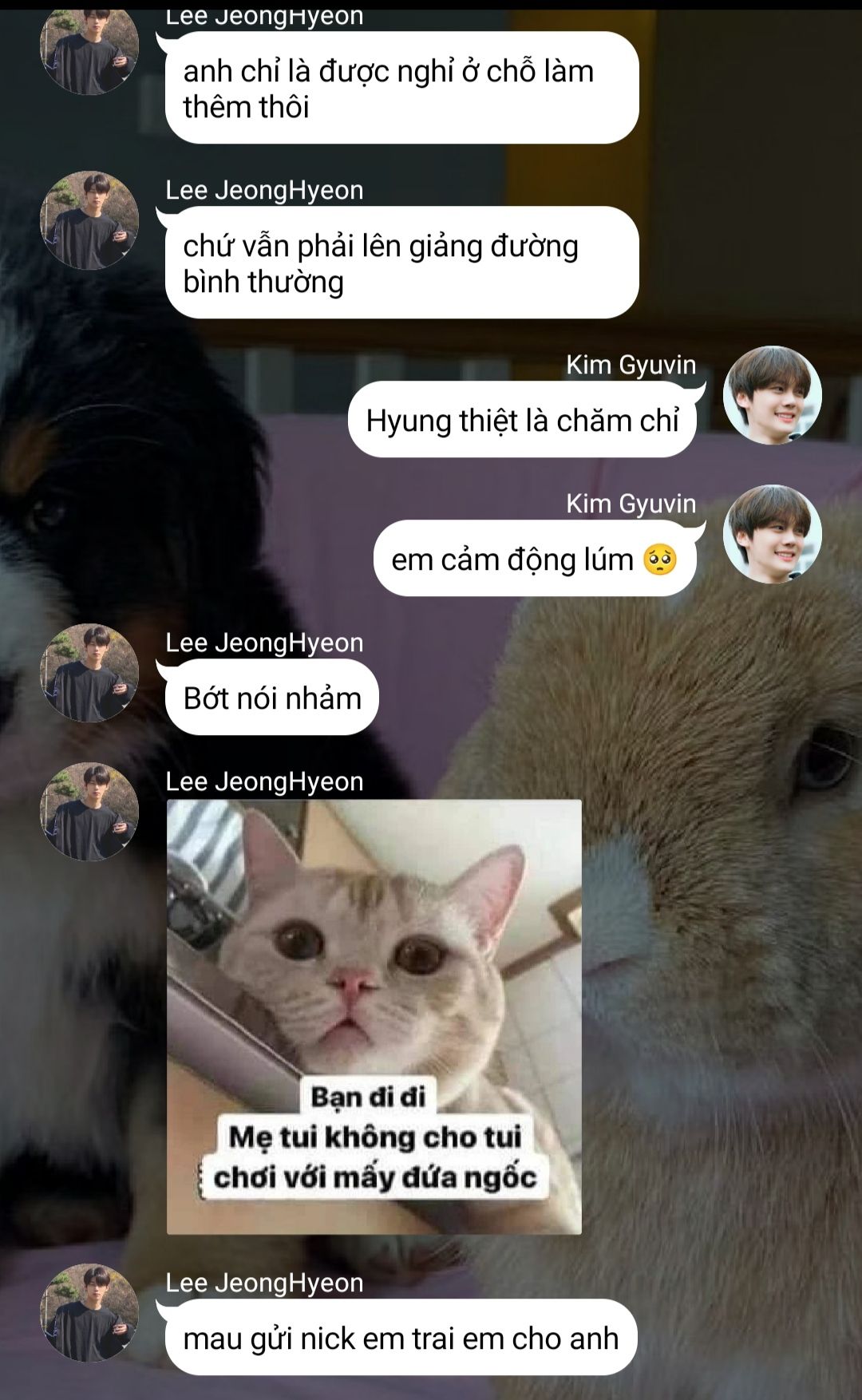The image size is (862, 1400).
Task: Open Lee JeongHyeon's avatar beside 'mau gửi nick' message
Action: [89, 1312]
